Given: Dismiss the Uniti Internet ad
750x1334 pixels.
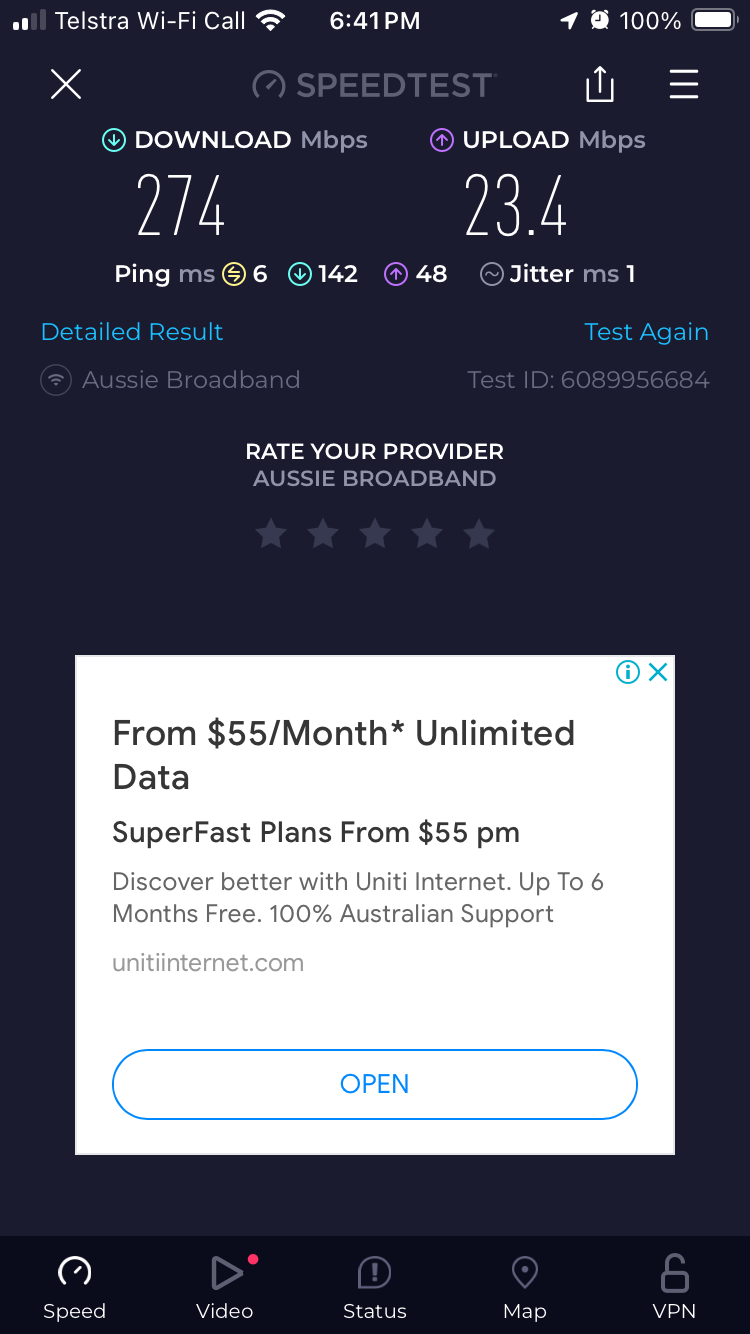Looking at the screenshot, I should (658, 672).
